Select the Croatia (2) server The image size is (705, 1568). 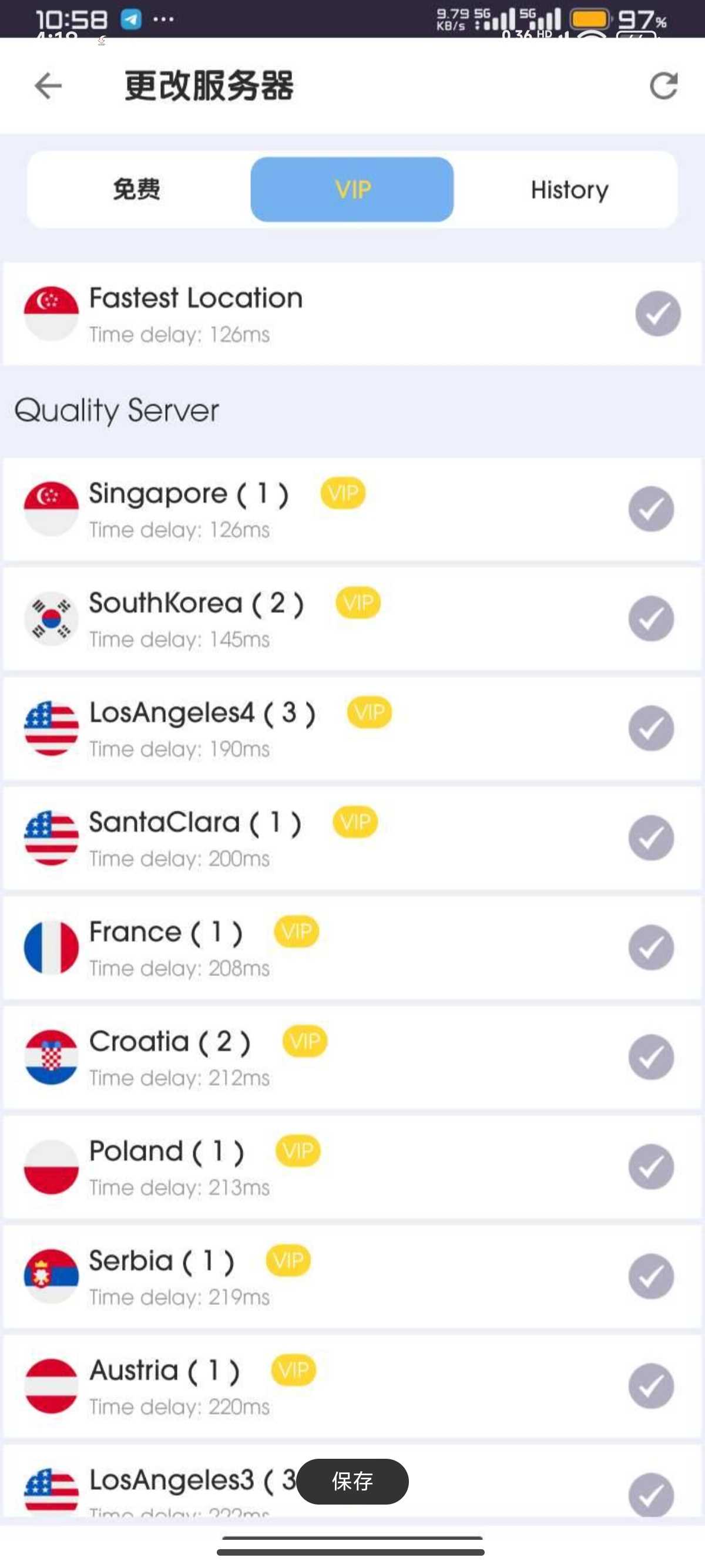[x=352, y=1057]
